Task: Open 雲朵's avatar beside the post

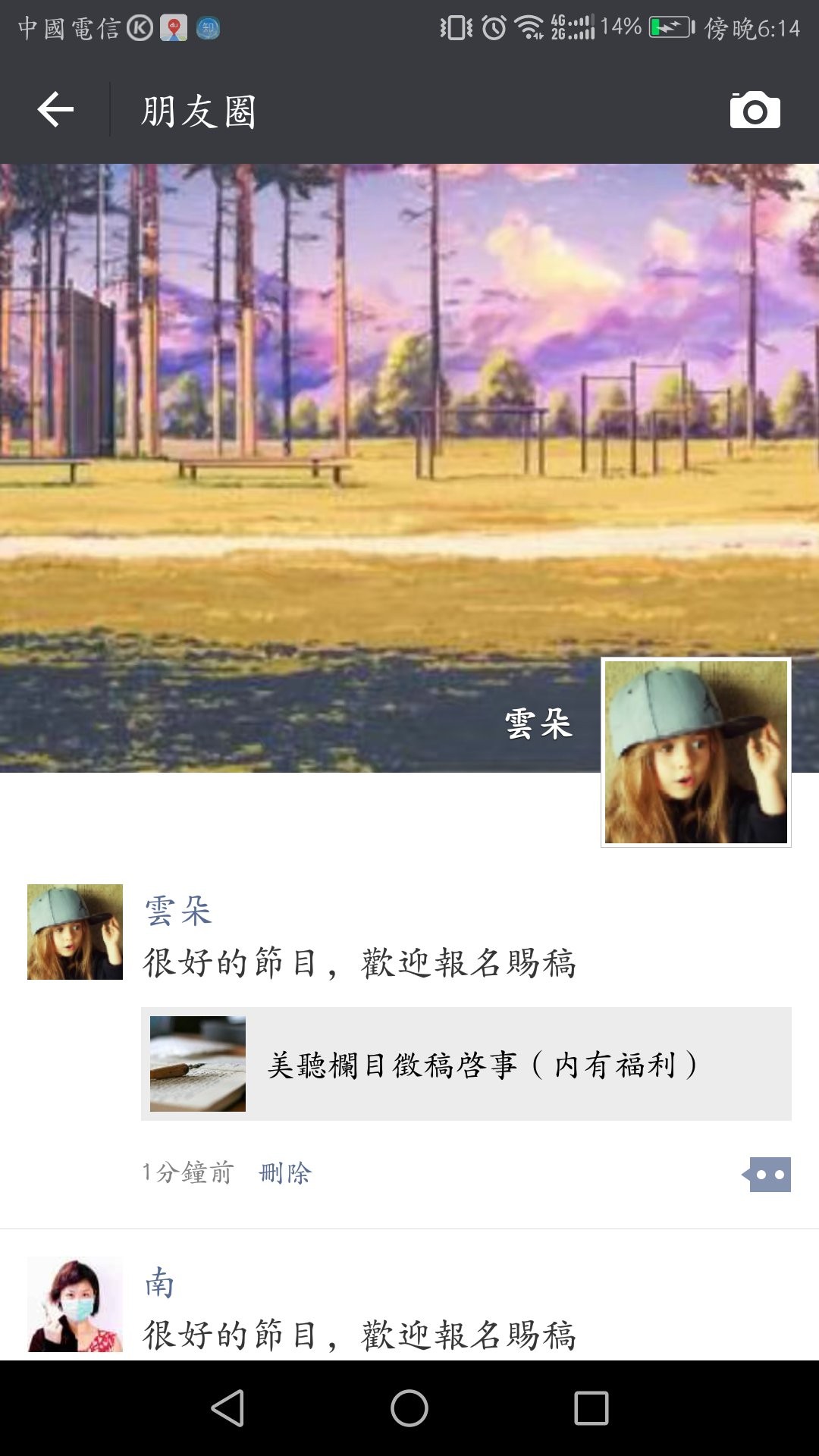Action: tap(75, 932)
